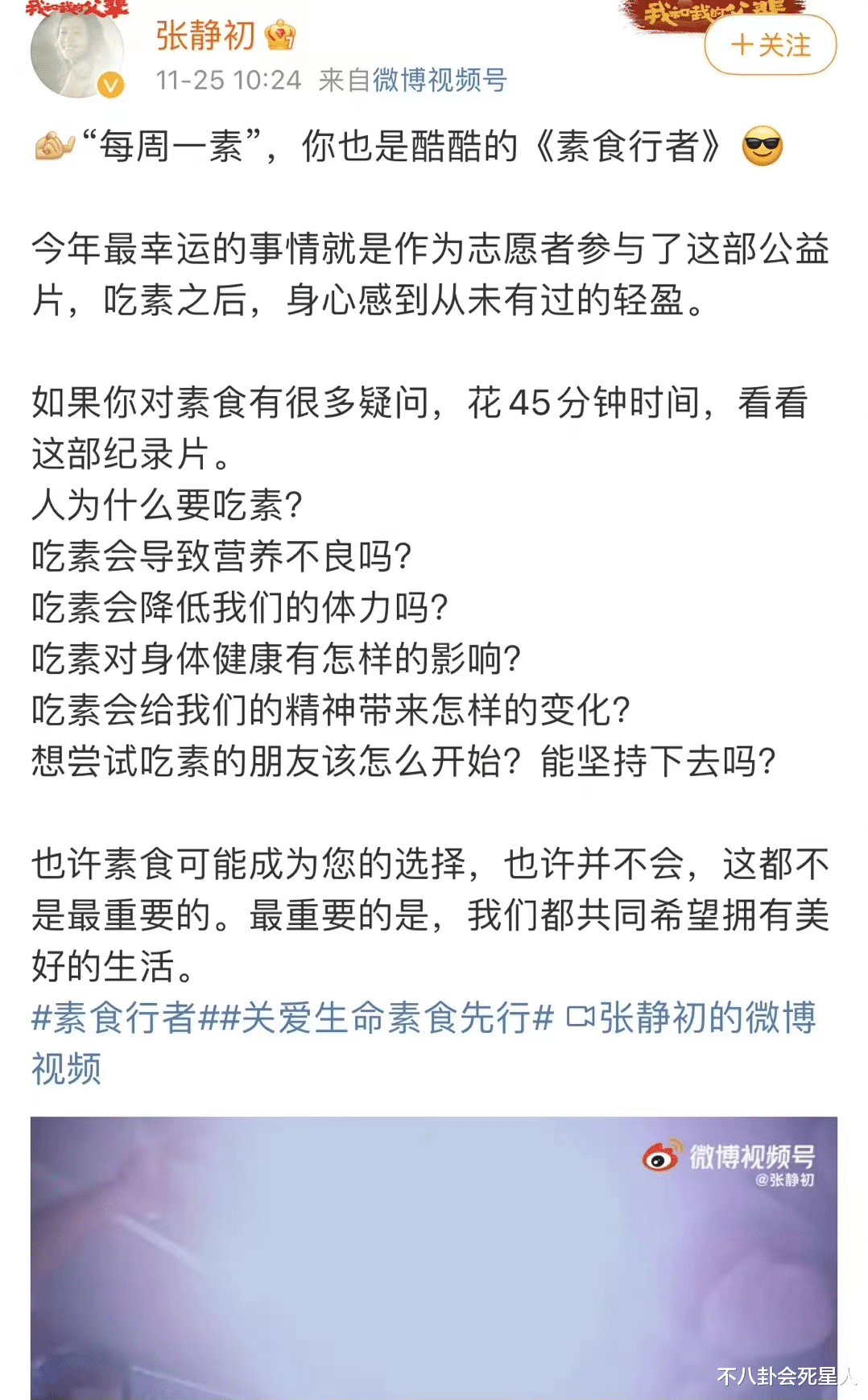Open the 微博视频号 source link
Screen dimensions: 868x1400
pos(440,80)
